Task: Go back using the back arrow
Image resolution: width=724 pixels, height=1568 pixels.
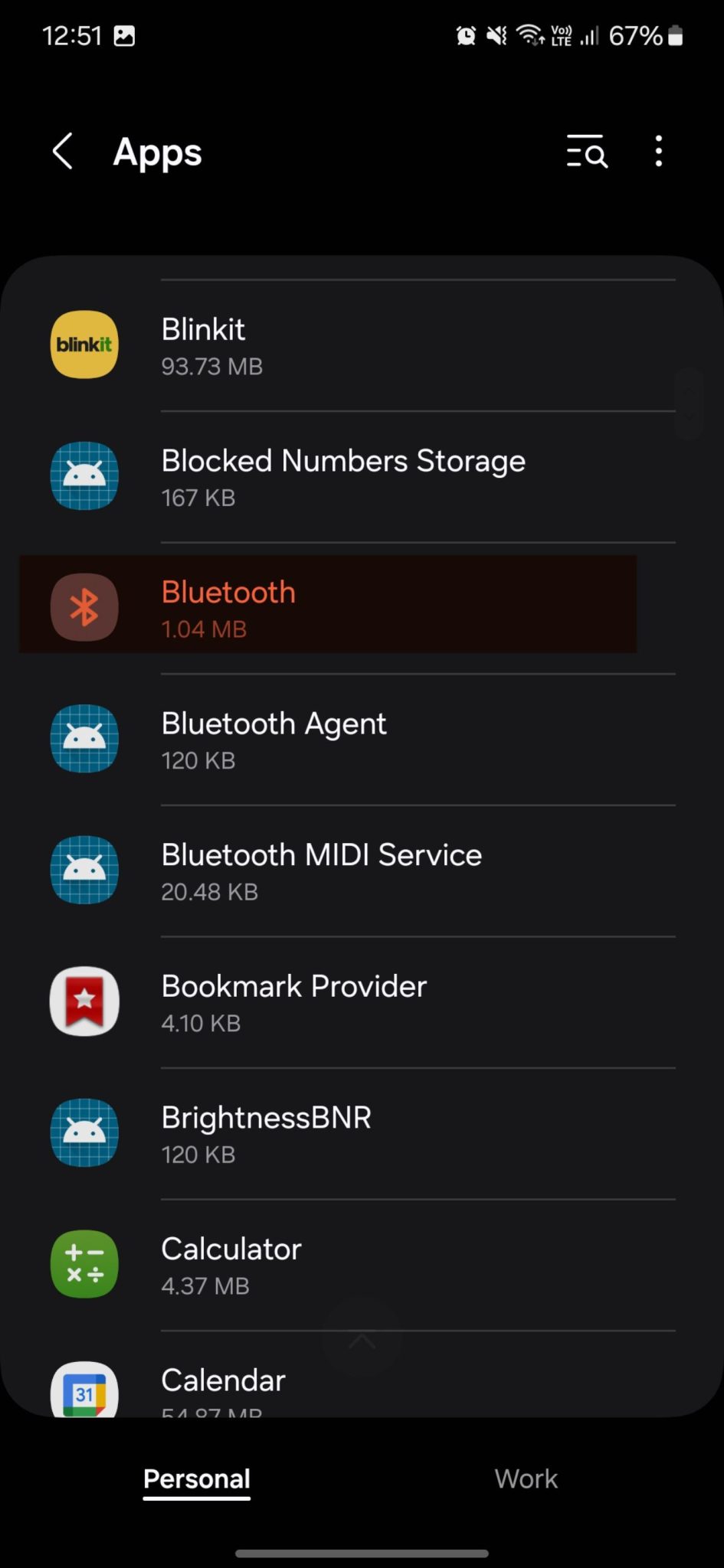Action: 63,152
